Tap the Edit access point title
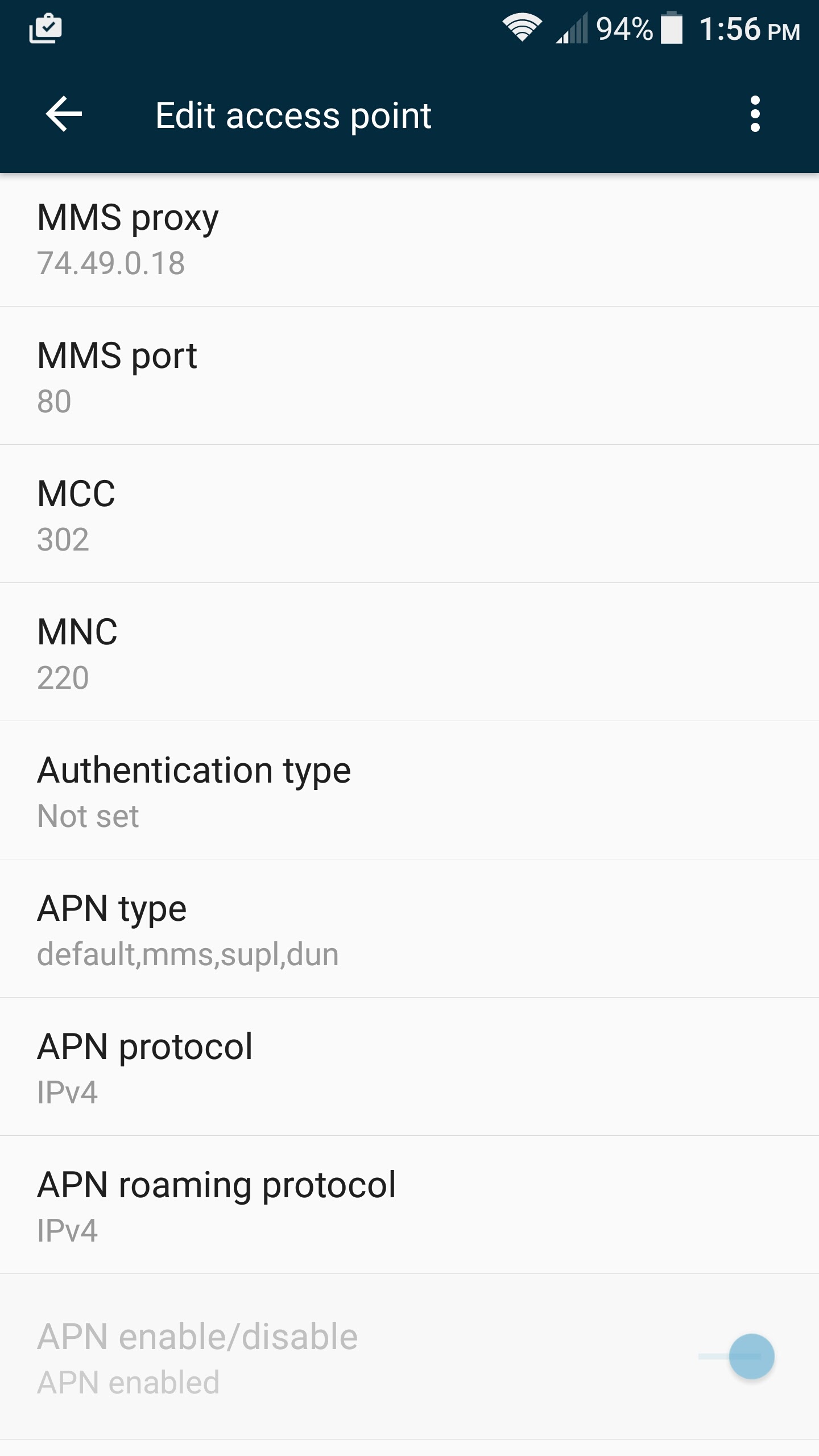 click(293, 115)
